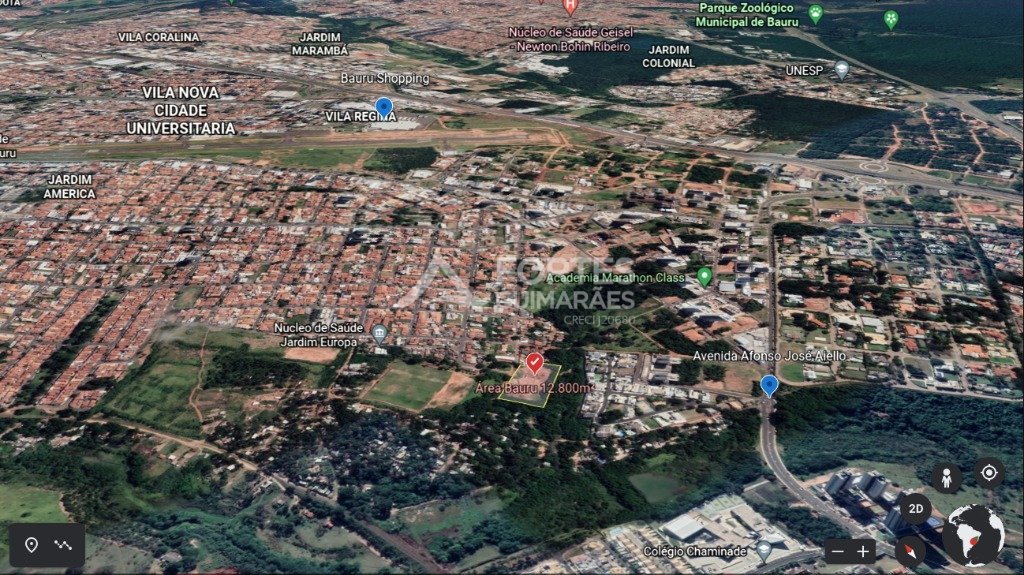The width and height of the screenshot is (1024, 575).
Task: Open the globe overview mini-map
Action: (973, 535)
